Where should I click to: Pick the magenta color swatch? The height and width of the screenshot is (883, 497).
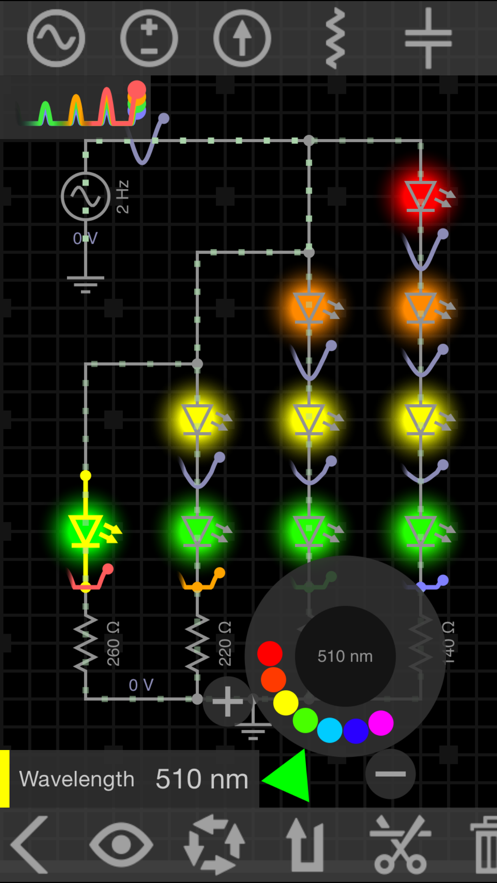381,723
